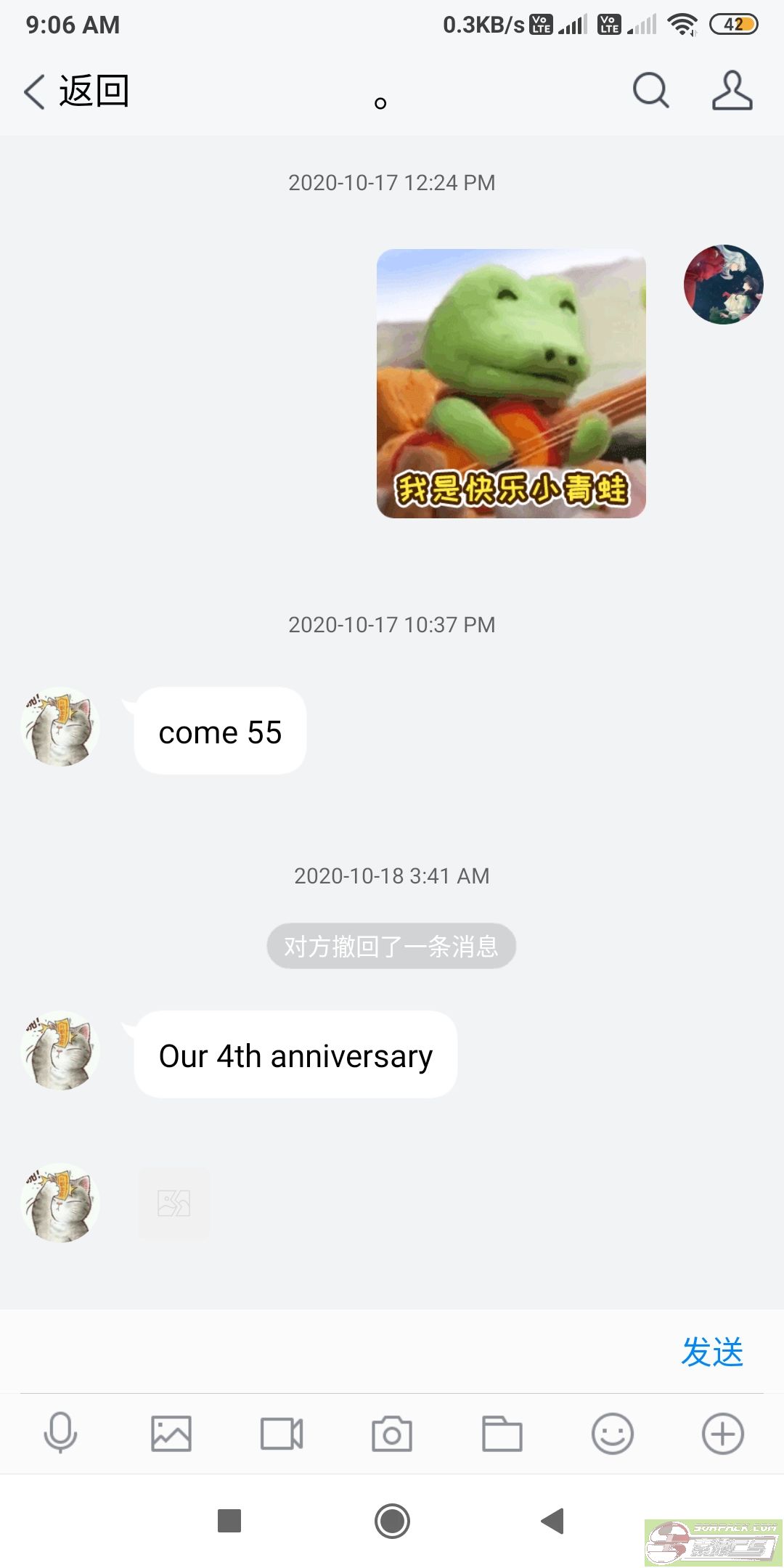784x1568 pixels.
Task: Open the contact profile icon
Action: (732, 91)
